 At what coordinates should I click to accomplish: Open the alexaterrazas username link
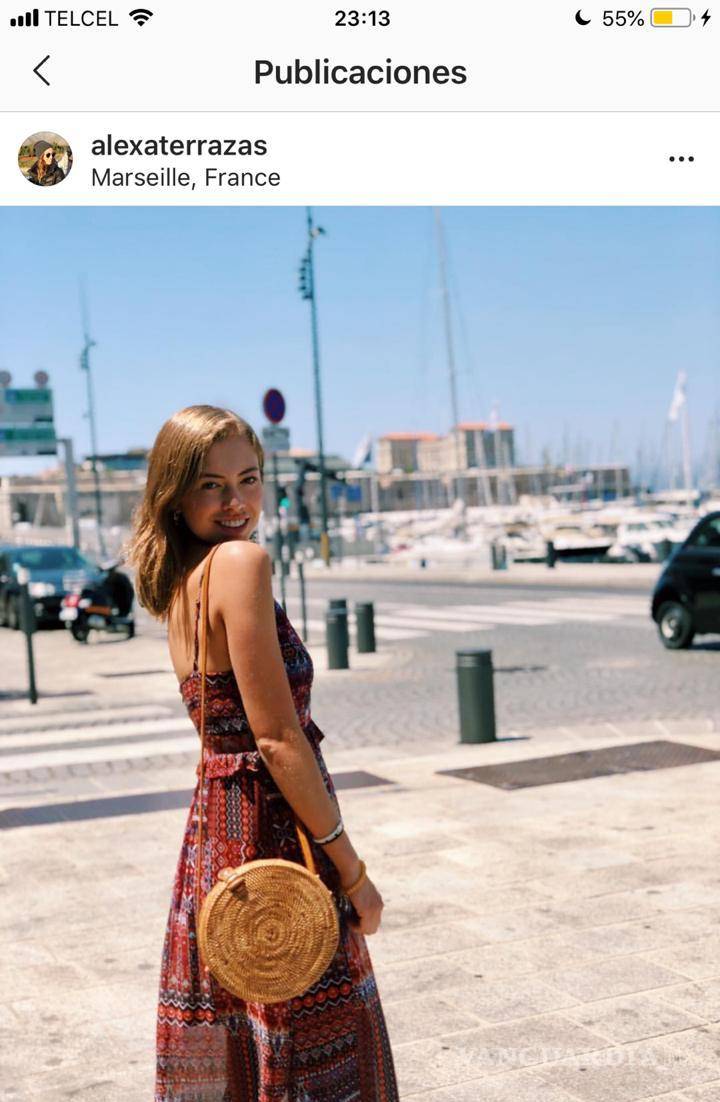point(179,145)
